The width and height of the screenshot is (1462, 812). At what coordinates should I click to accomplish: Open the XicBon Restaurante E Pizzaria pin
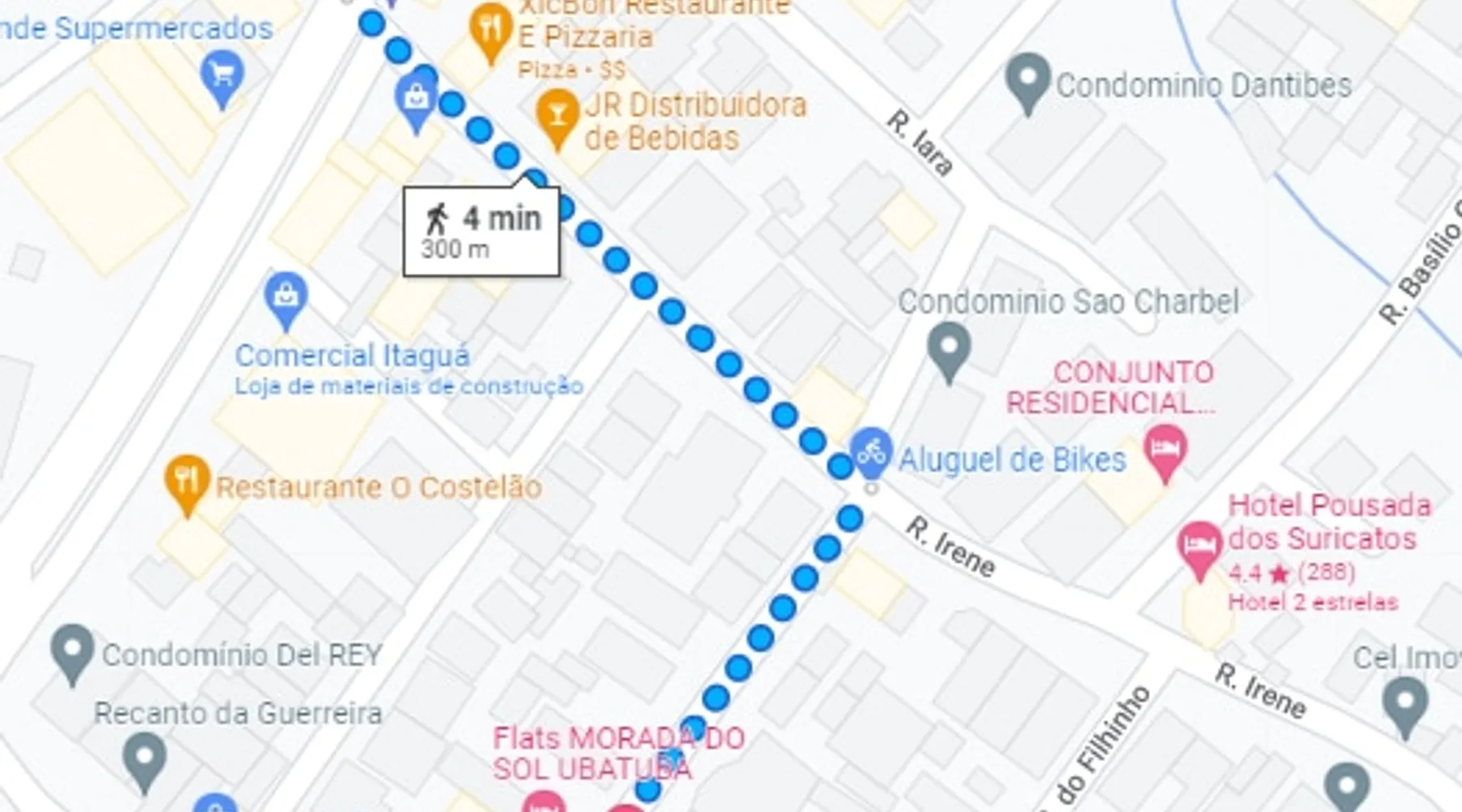tap(490, 31)
